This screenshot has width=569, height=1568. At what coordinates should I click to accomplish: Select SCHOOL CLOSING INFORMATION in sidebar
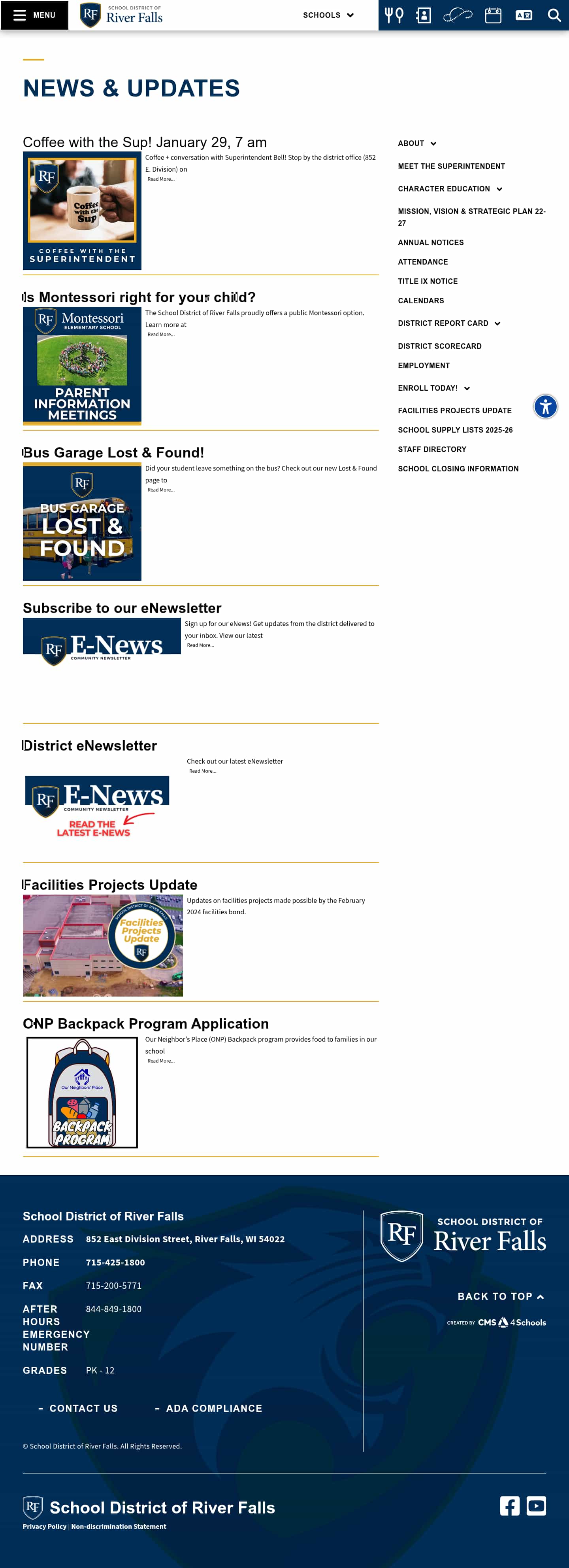(458, 469)
